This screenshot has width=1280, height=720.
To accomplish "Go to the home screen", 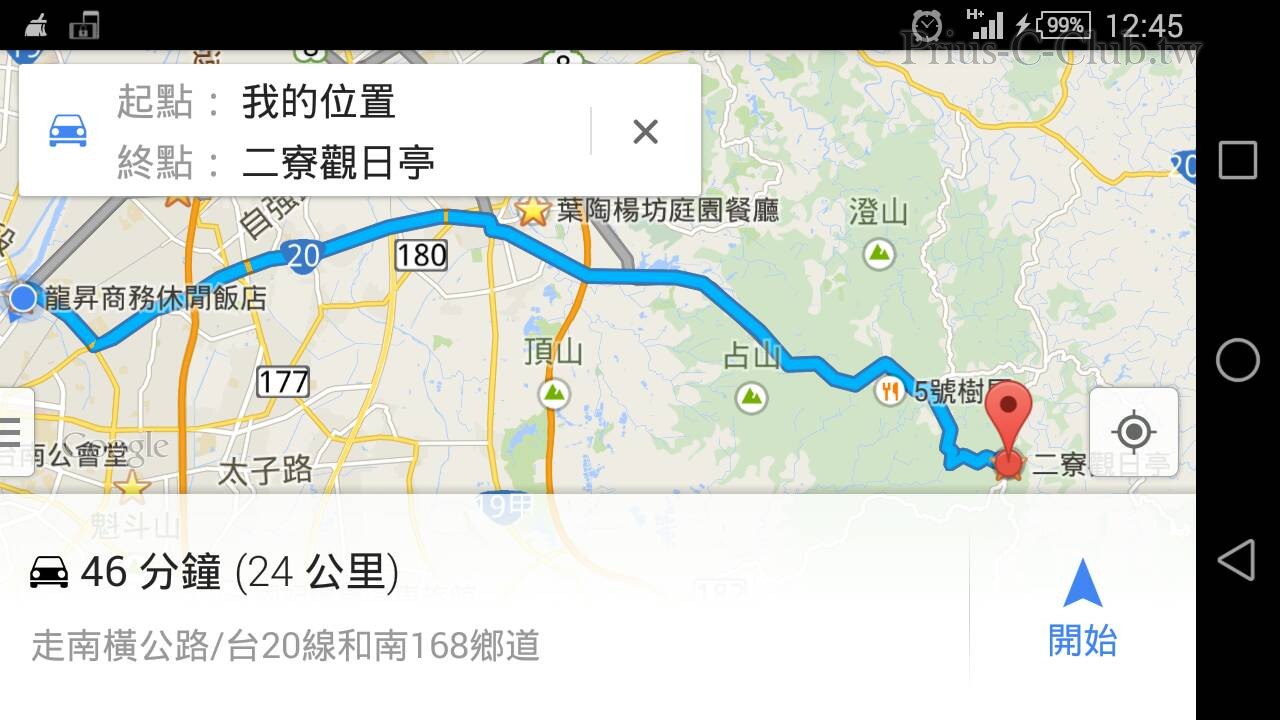I will [1237, 360].
